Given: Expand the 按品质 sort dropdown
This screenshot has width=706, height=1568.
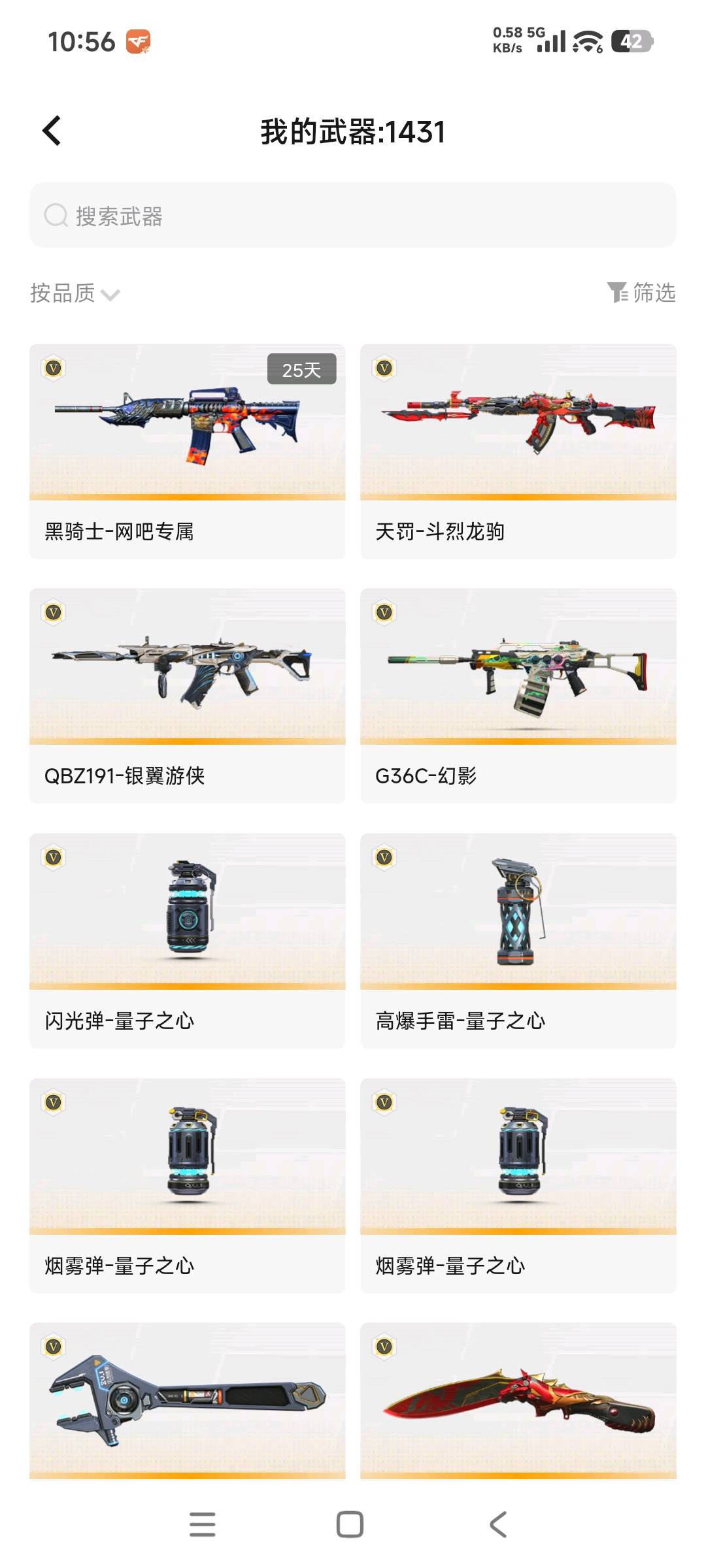Looking at the screenshot, I should click(75, 293).
